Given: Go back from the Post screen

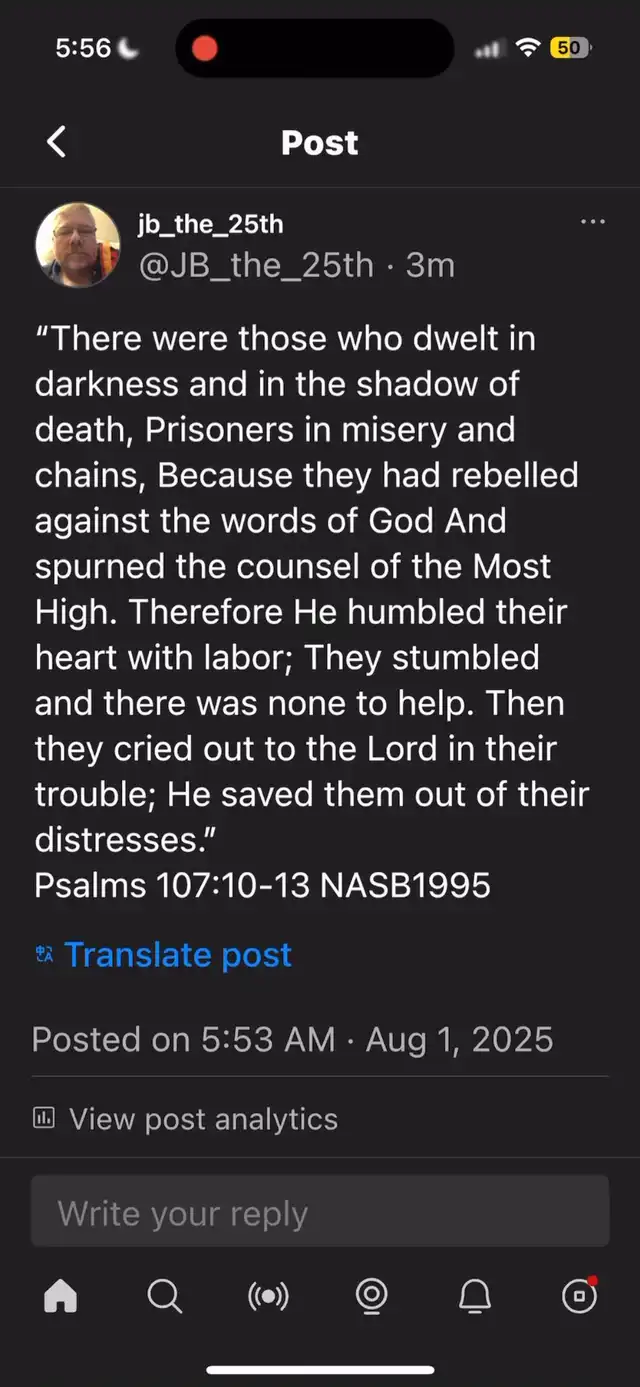Looking at the screenshot, I should pos(57,142).
